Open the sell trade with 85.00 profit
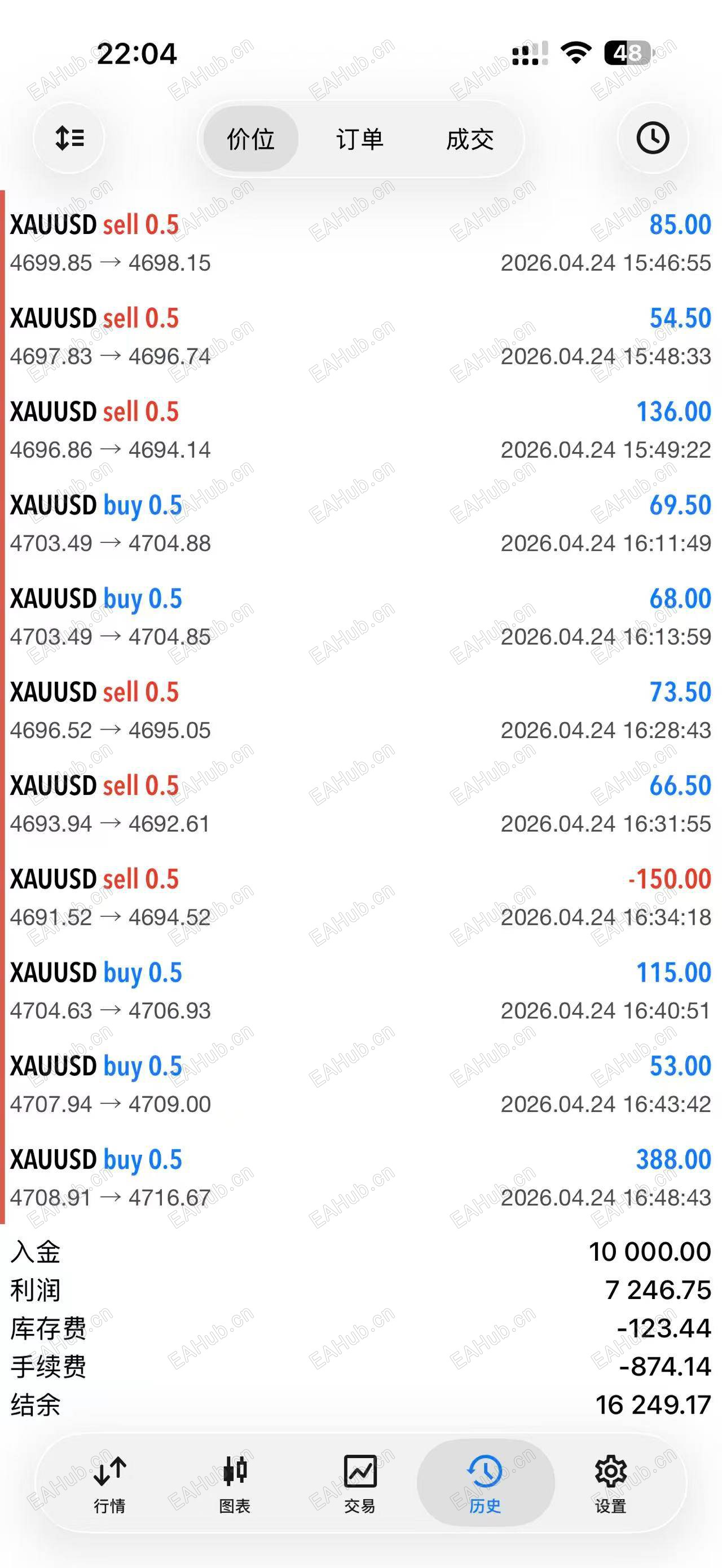Screen dimensions: 722x1568 click(x=360, y=243)
